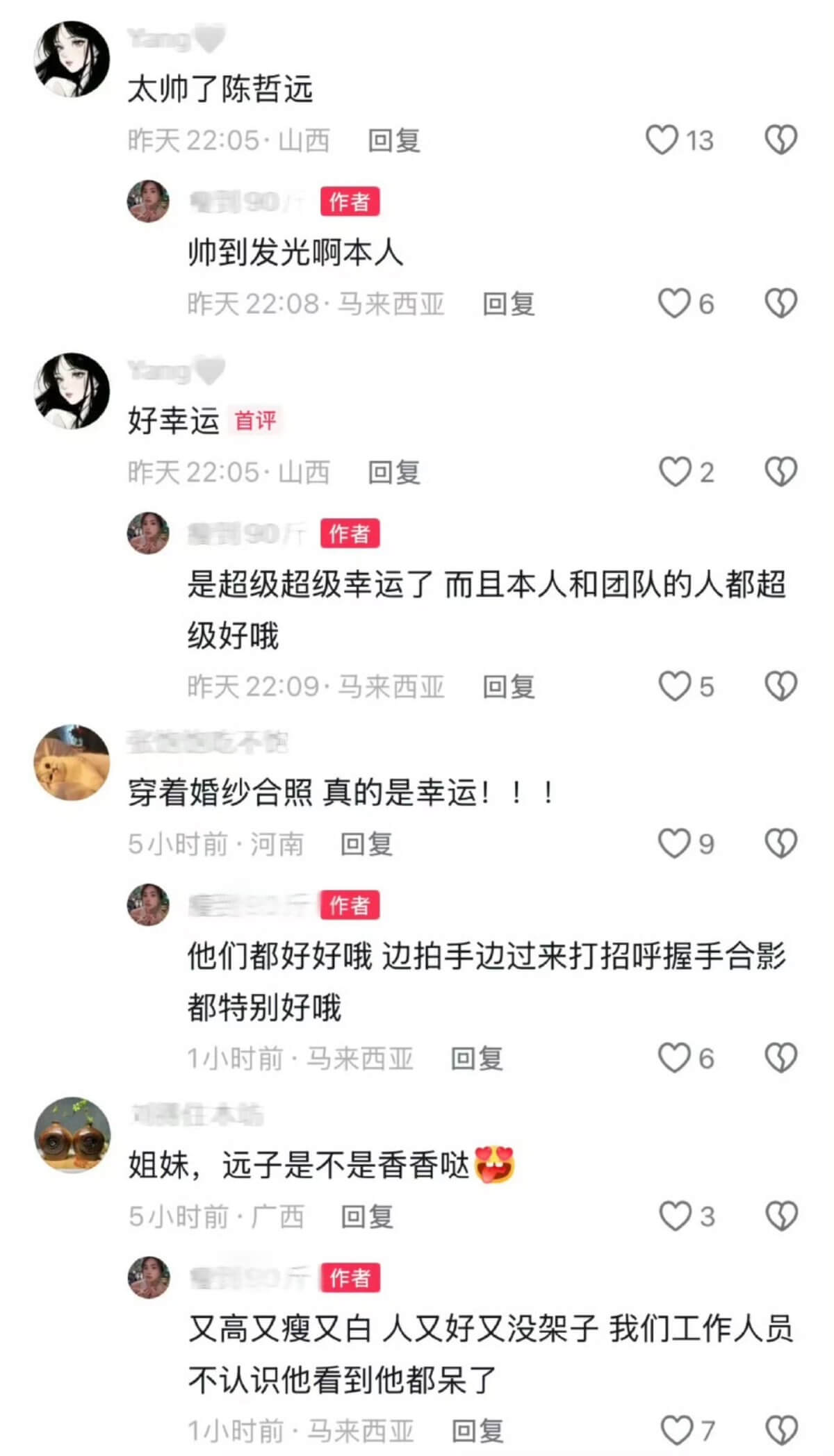The width and height of the screenshot is (834, 1456).
Task: Like the reply 他们都好好哦
Action: 673,1058
